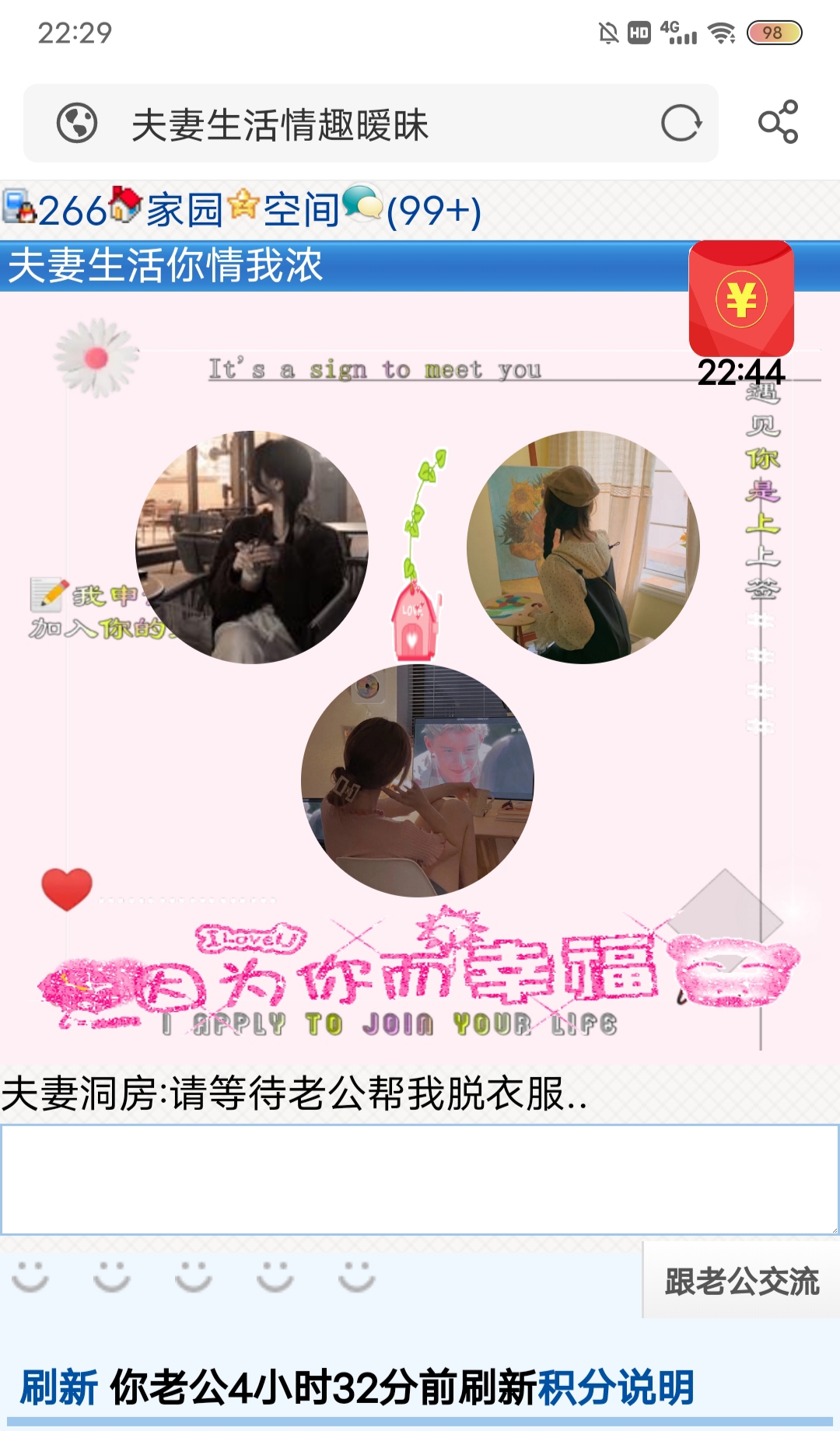Focus the message text box
Image resolution: width=840 pixels, height=1431 pixels.
pos(420,1180)
